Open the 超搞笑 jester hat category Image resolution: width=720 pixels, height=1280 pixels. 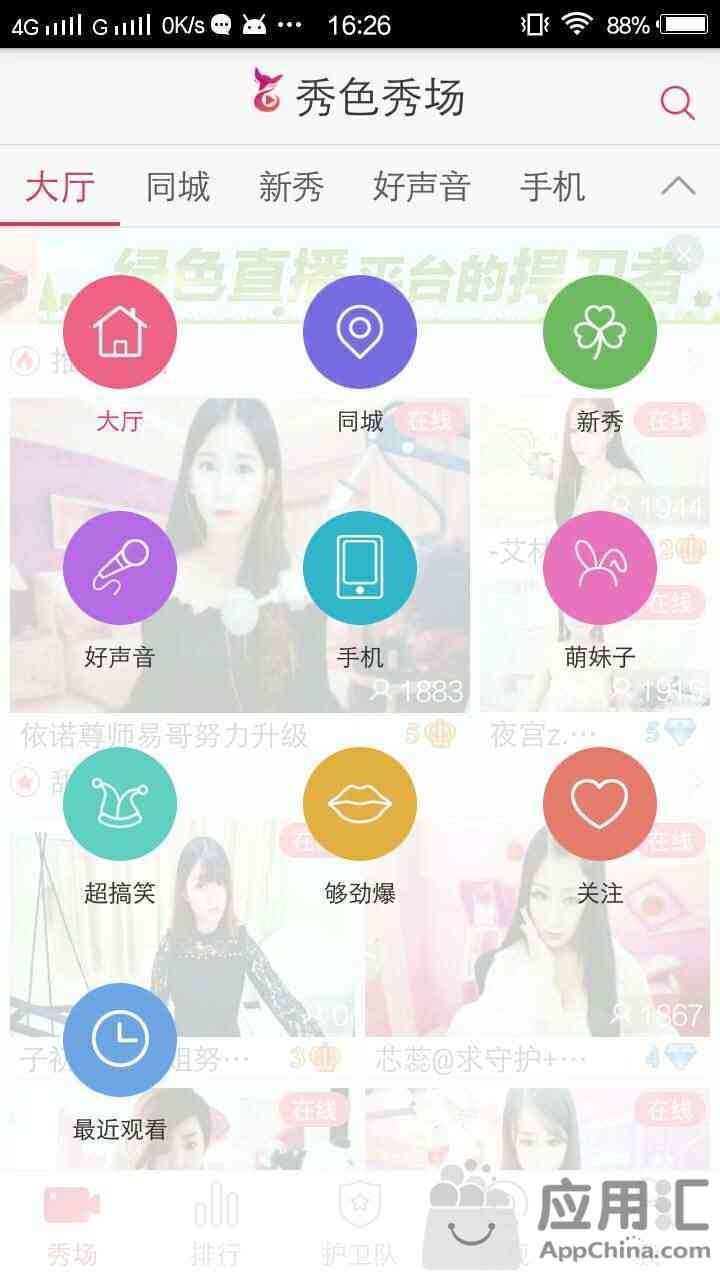pyautogui.click(x=120, y=804)
